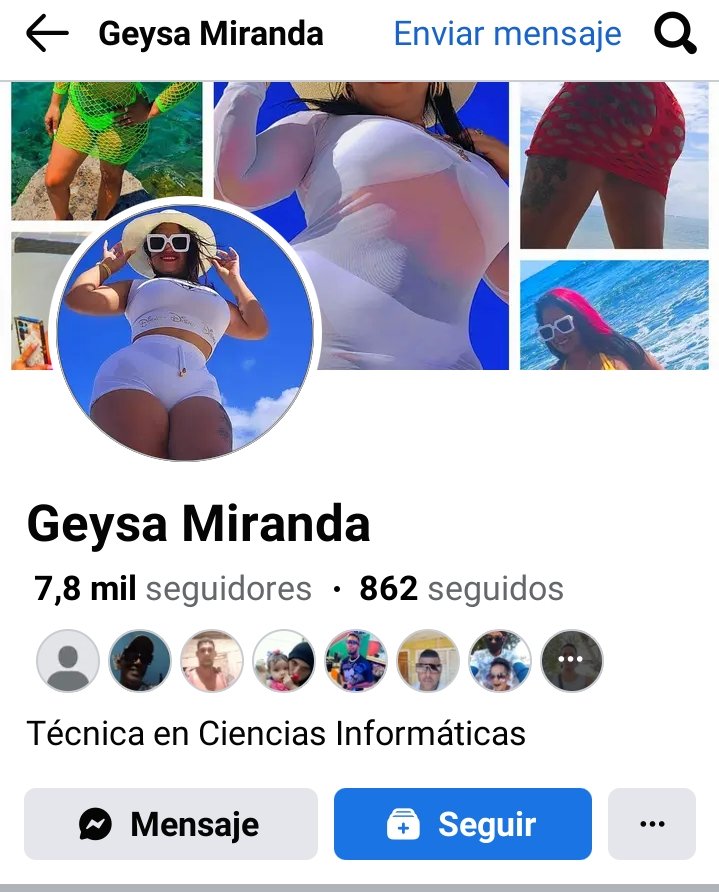719x892 pixels.
Task: Go back using the top arrow
Action: (x=47, y=34)
